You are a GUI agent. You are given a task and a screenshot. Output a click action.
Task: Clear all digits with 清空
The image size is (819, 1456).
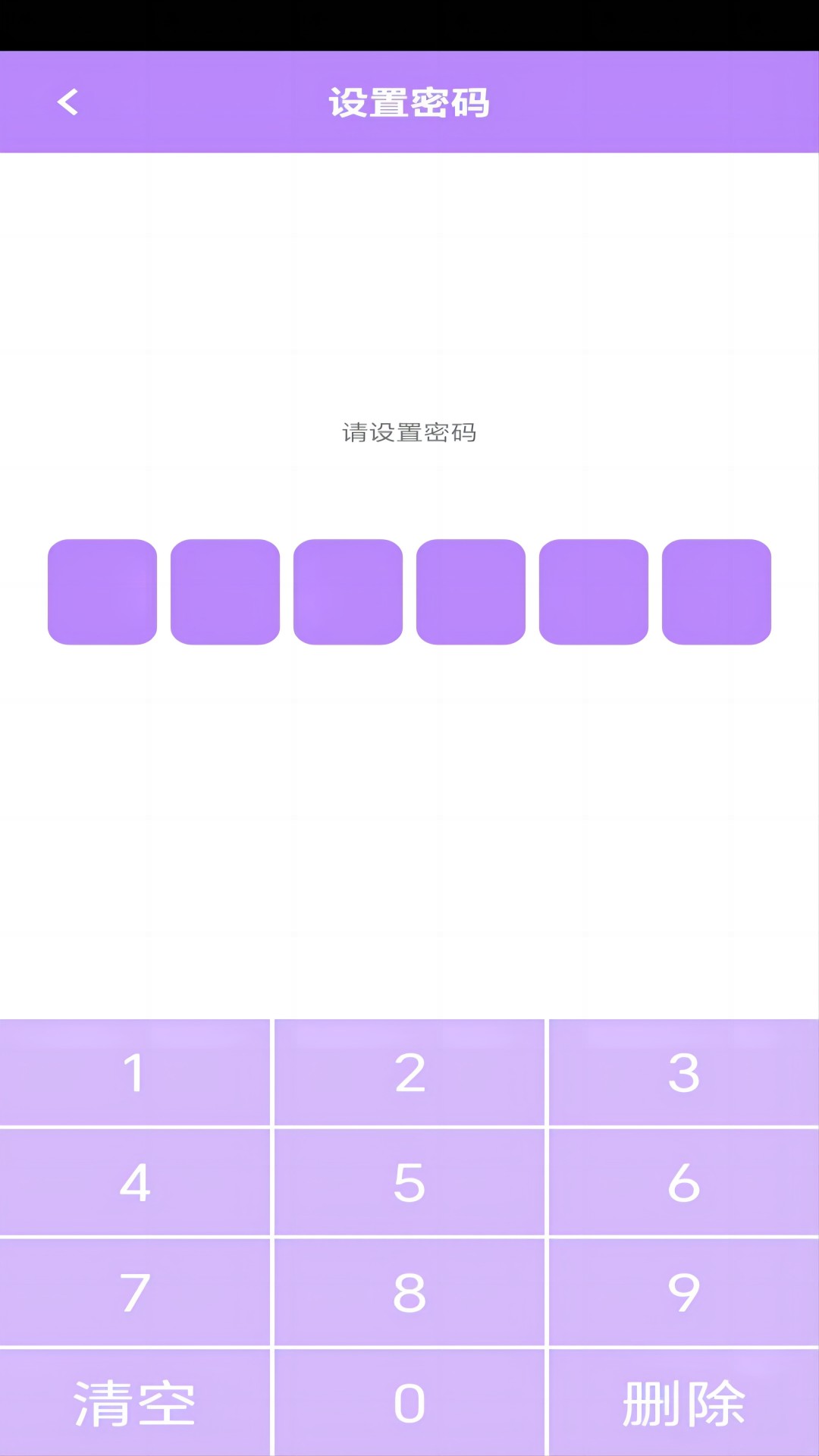click(135, 1403)
